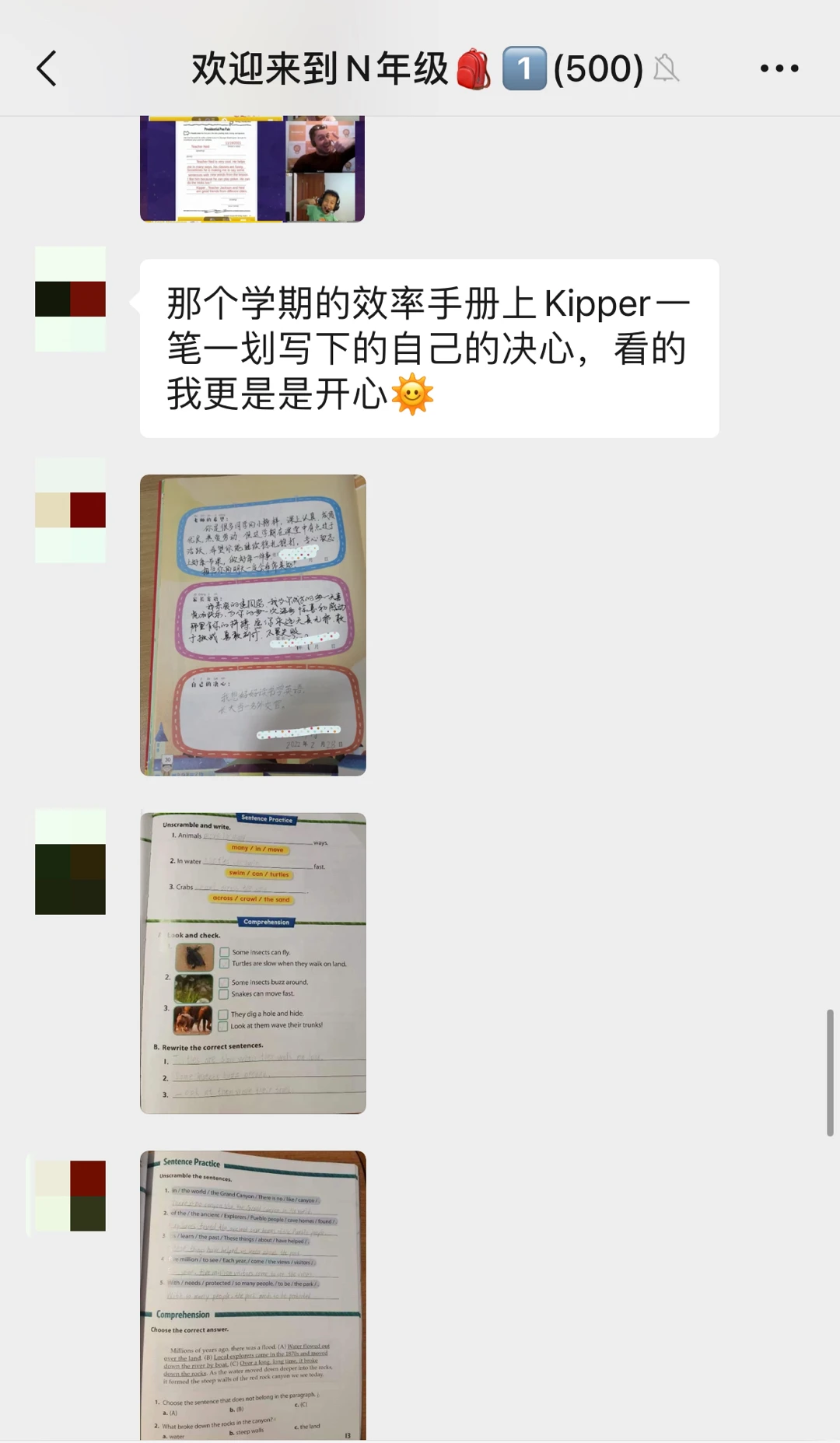Open avatar of the Kipper message sender
The image size is (840, 1443).
[x=70, y=299]
